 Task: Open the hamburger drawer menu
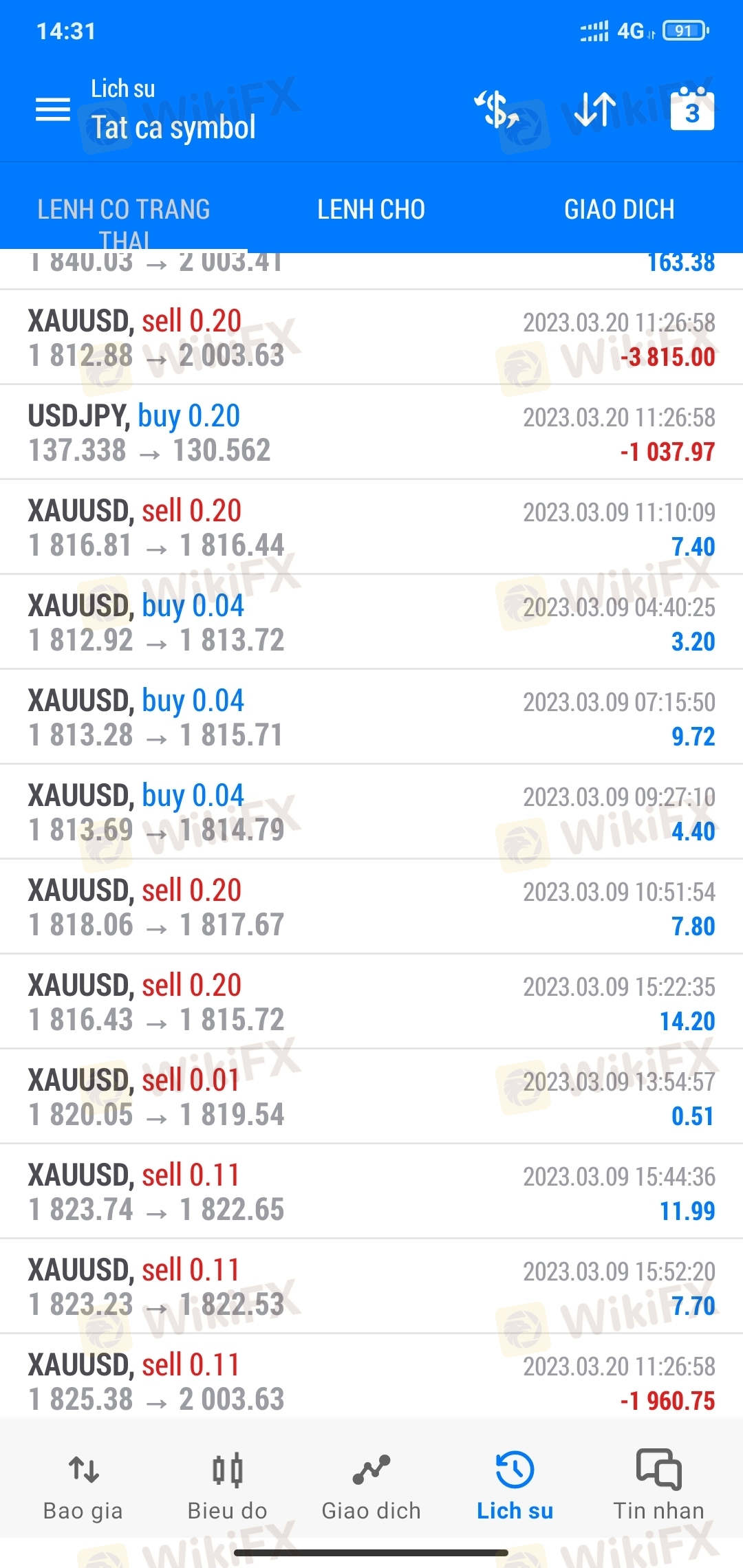point(53,109)
